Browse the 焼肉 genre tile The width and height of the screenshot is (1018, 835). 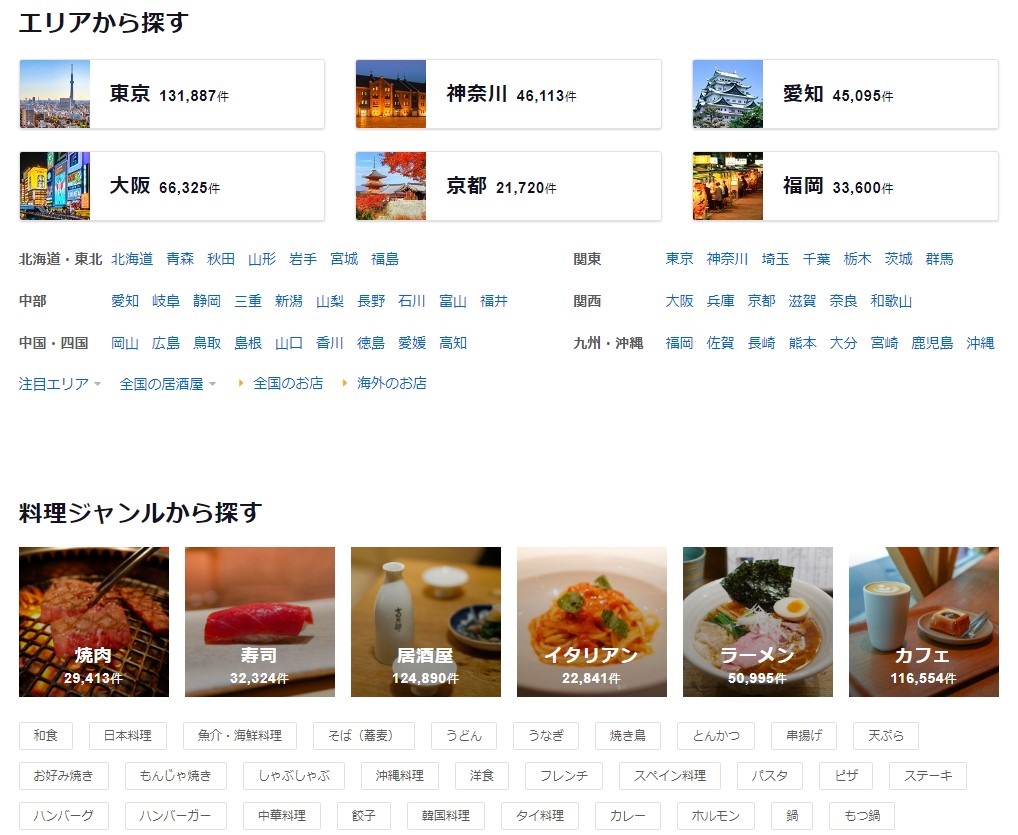pyautogui.click(x=94, y=622)
